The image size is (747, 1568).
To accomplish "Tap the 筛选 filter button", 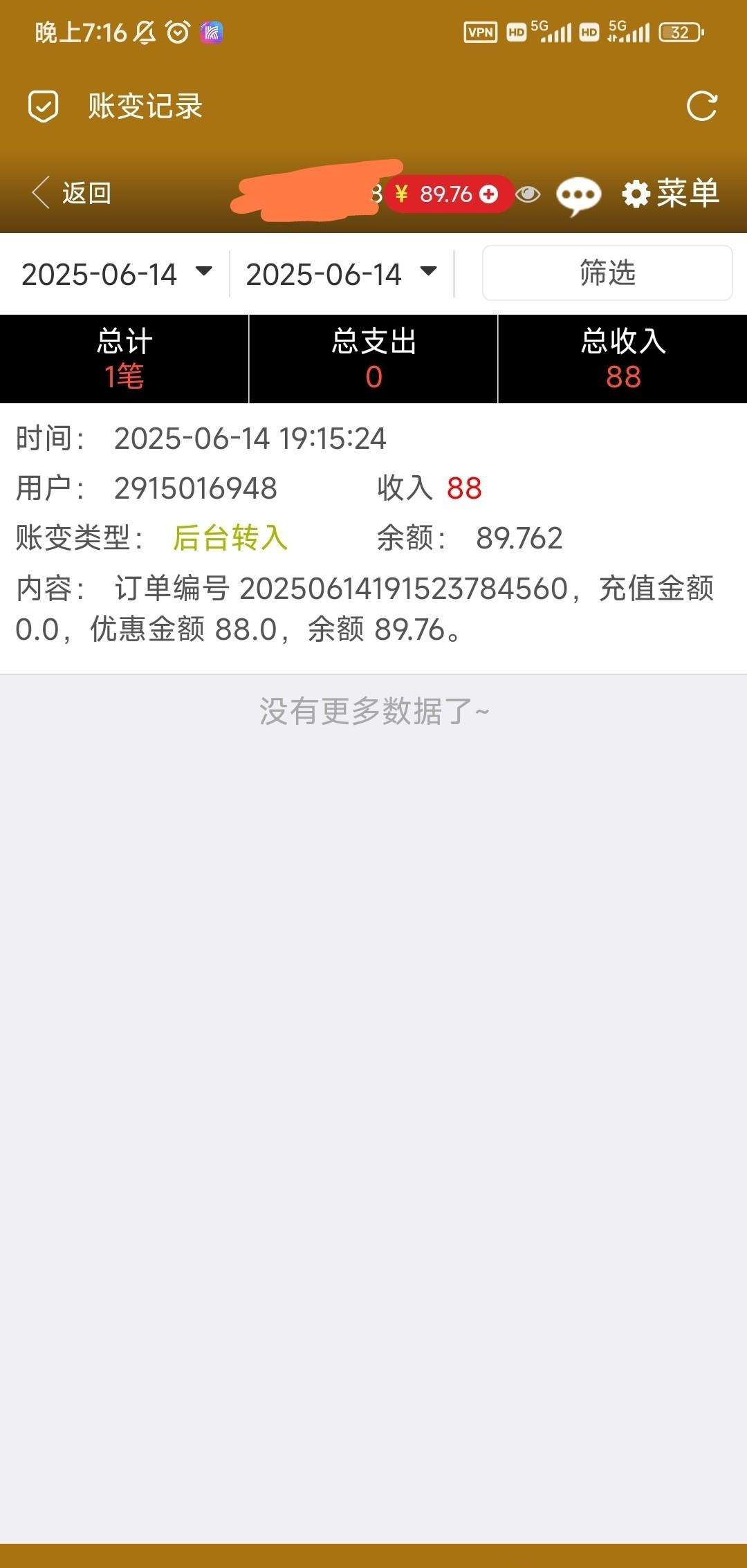I will point(607,273).
